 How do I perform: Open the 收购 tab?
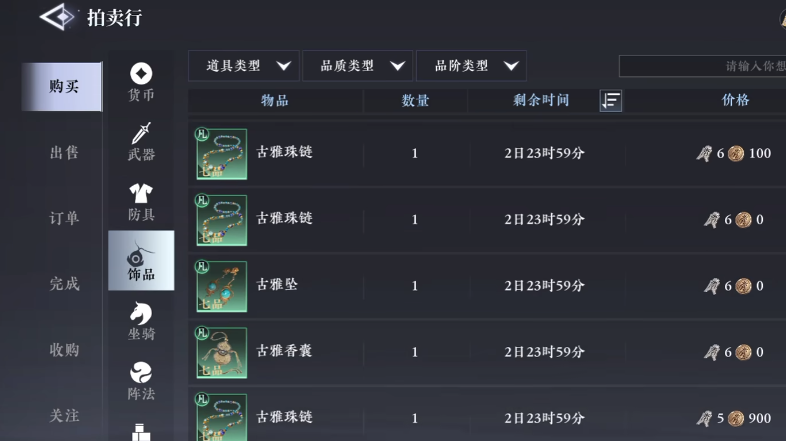point(64,350)
